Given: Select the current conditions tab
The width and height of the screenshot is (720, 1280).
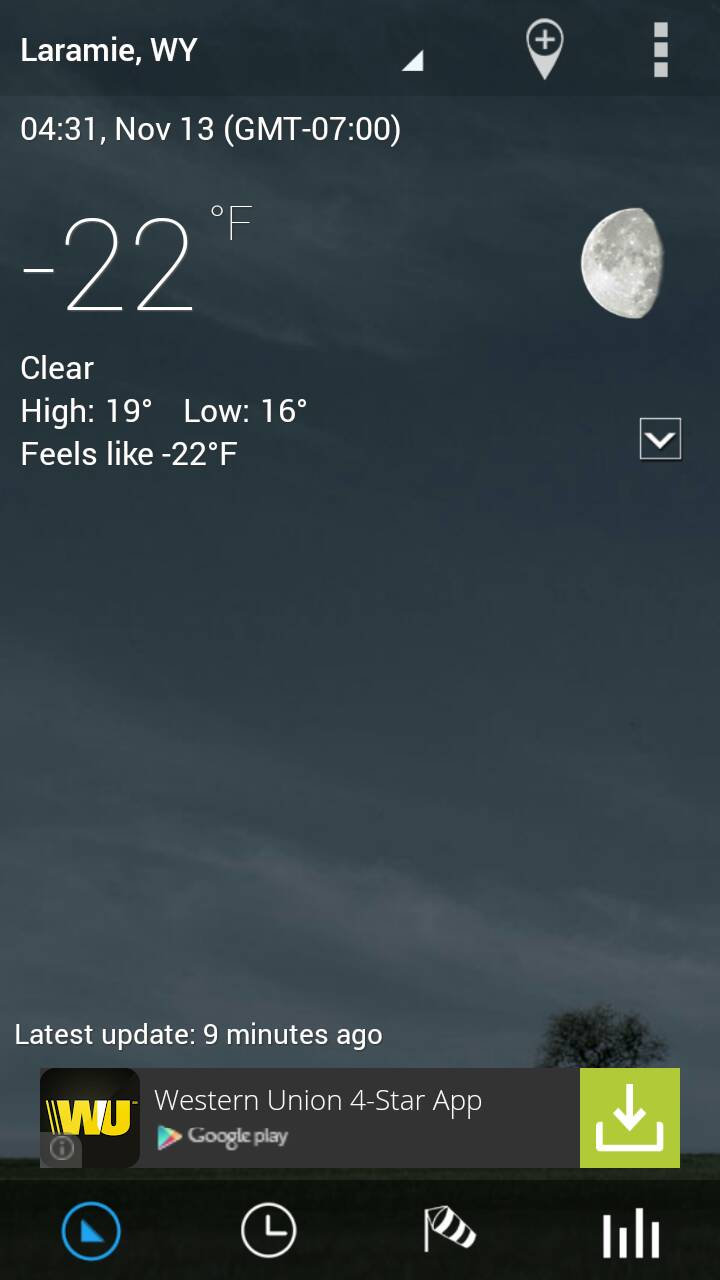Looking at the screenshot, I should [x=91, y=1231].
